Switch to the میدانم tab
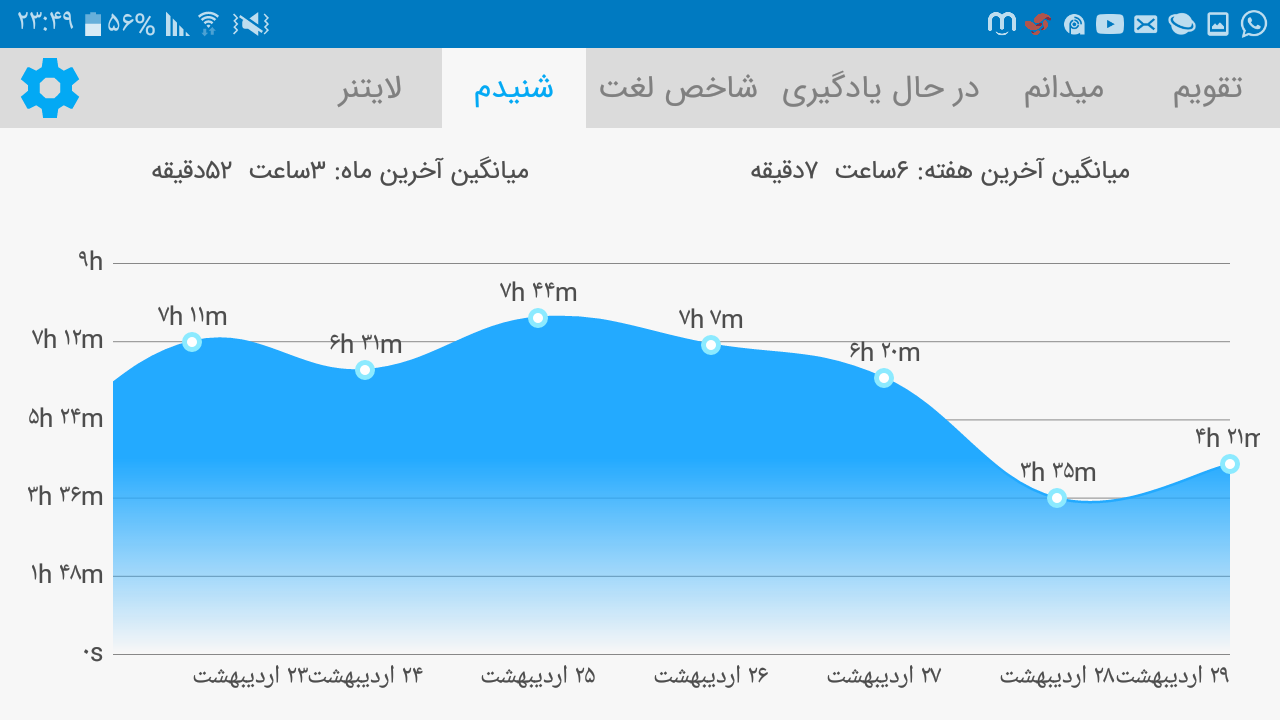The width and height of the screenshot is (1280, 720). click(1064, 88)
